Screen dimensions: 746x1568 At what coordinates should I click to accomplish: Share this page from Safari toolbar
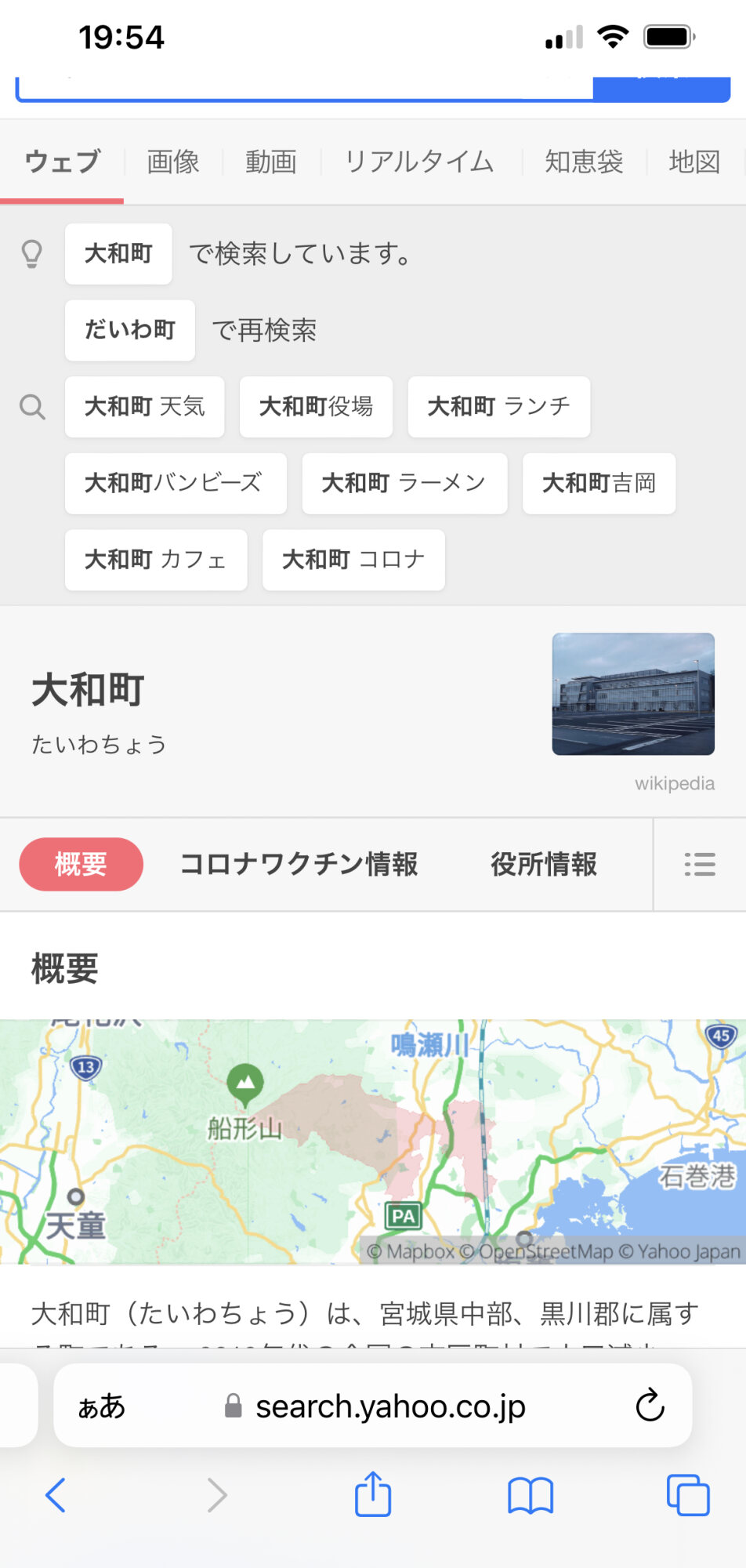click(373, 1494)
